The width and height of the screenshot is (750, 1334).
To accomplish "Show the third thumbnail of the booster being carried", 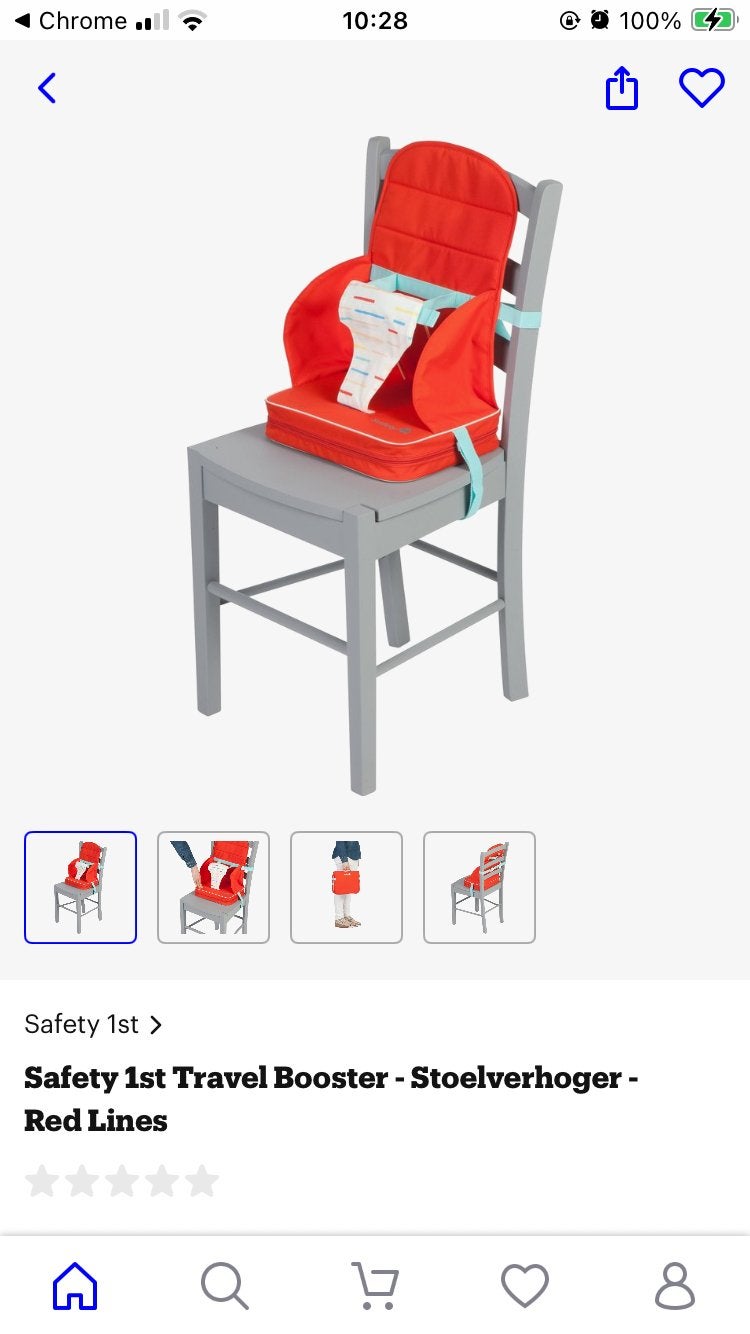I will tap(346, 887).
